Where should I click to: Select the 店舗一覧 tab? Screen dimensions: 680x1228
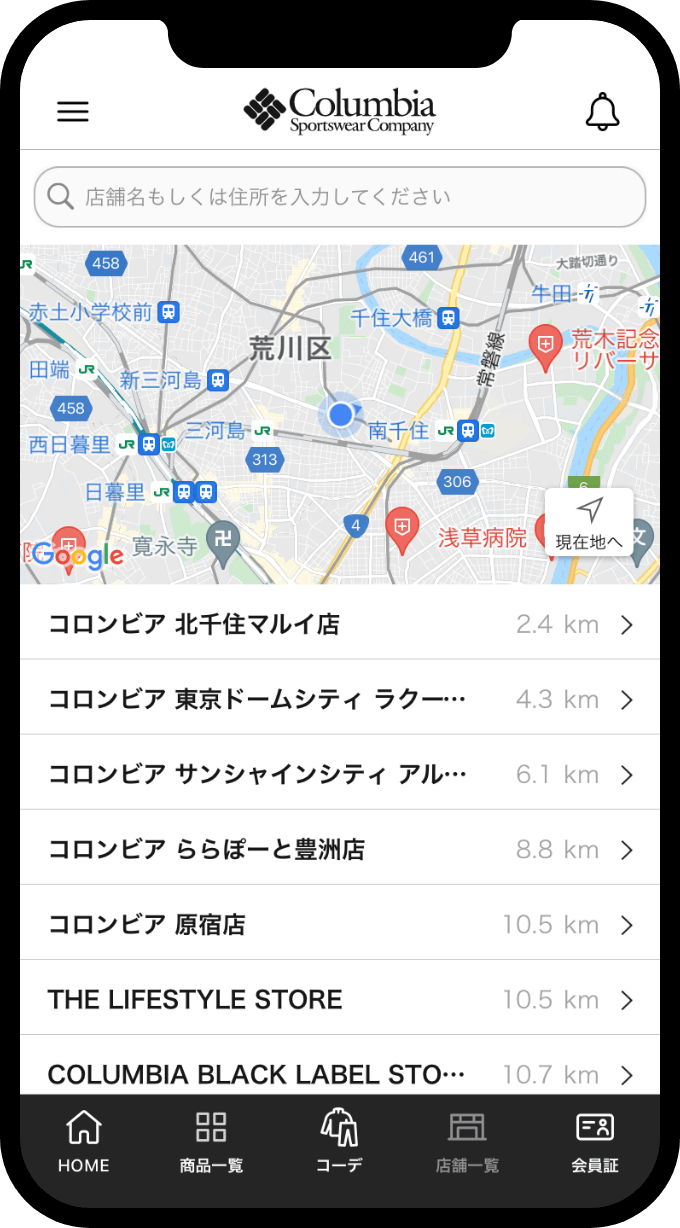[x=467, y=1142]
